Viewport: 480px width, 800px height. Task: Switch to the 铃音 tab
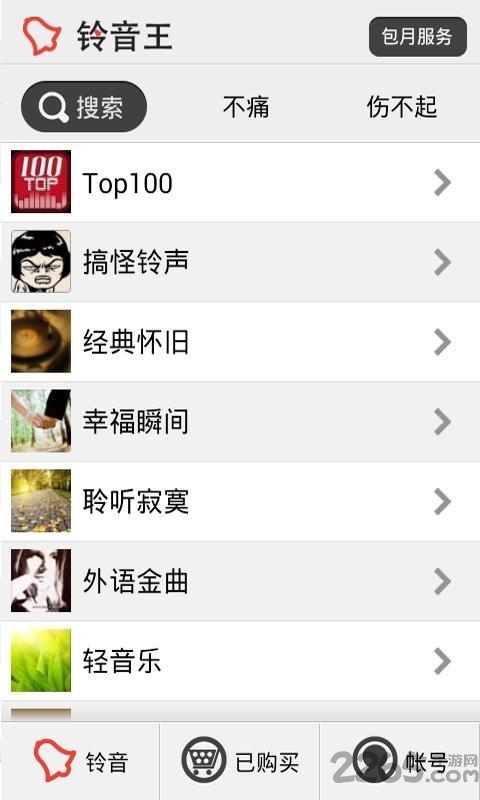[x=80, y=762]
